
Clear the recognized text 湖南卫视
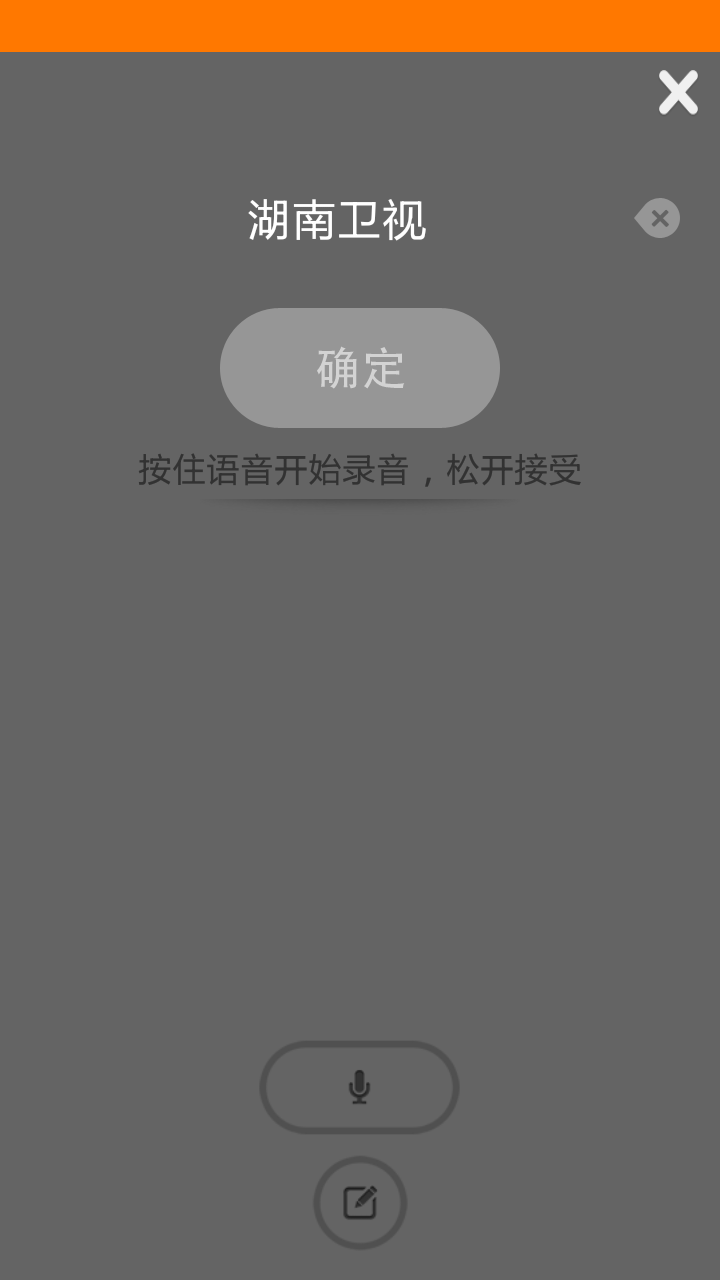(658, 218)
